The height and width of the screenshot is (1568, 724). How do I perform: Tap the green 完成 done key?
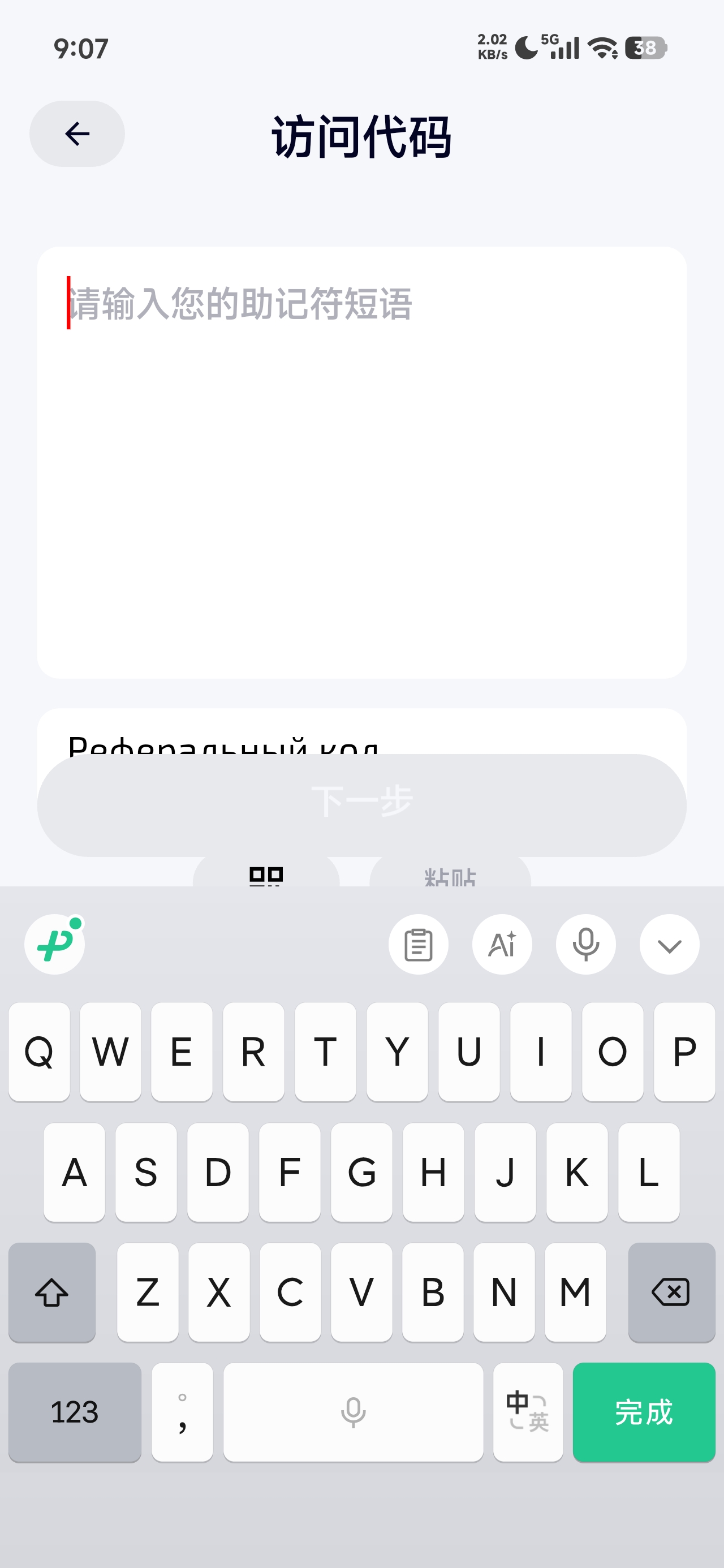644,1411
